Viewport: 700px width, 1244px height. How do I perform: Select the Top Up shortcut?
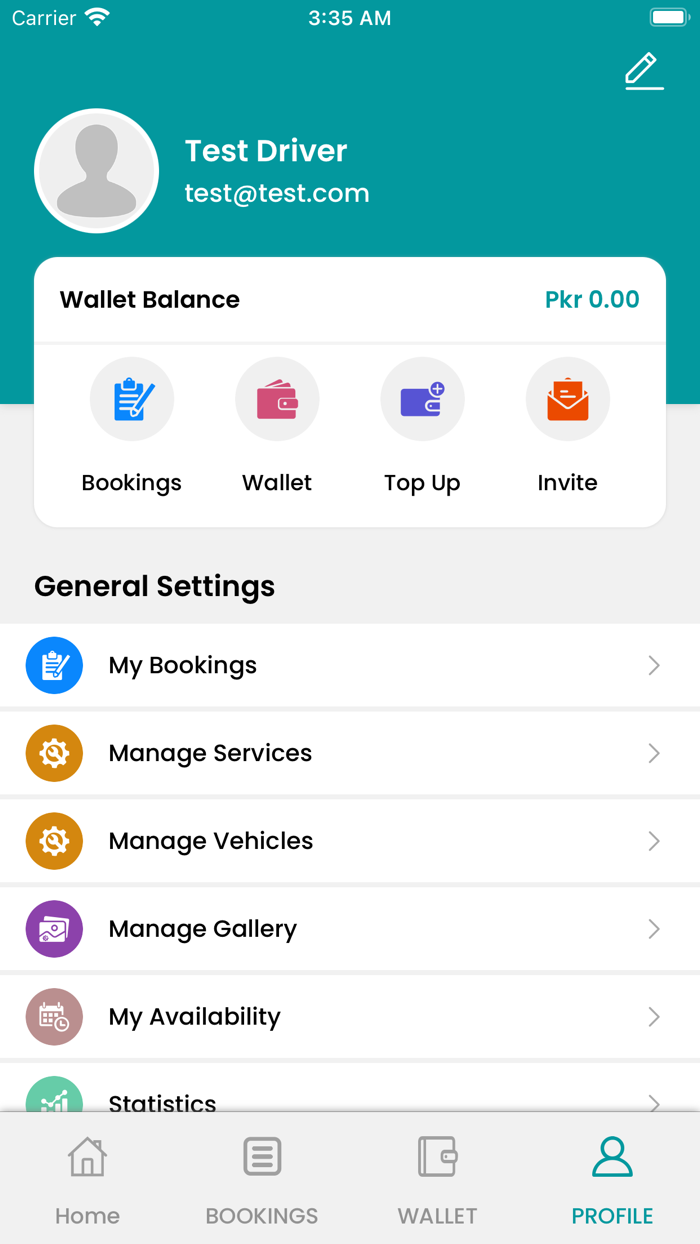pyautogui.click(x=422, y=399)
